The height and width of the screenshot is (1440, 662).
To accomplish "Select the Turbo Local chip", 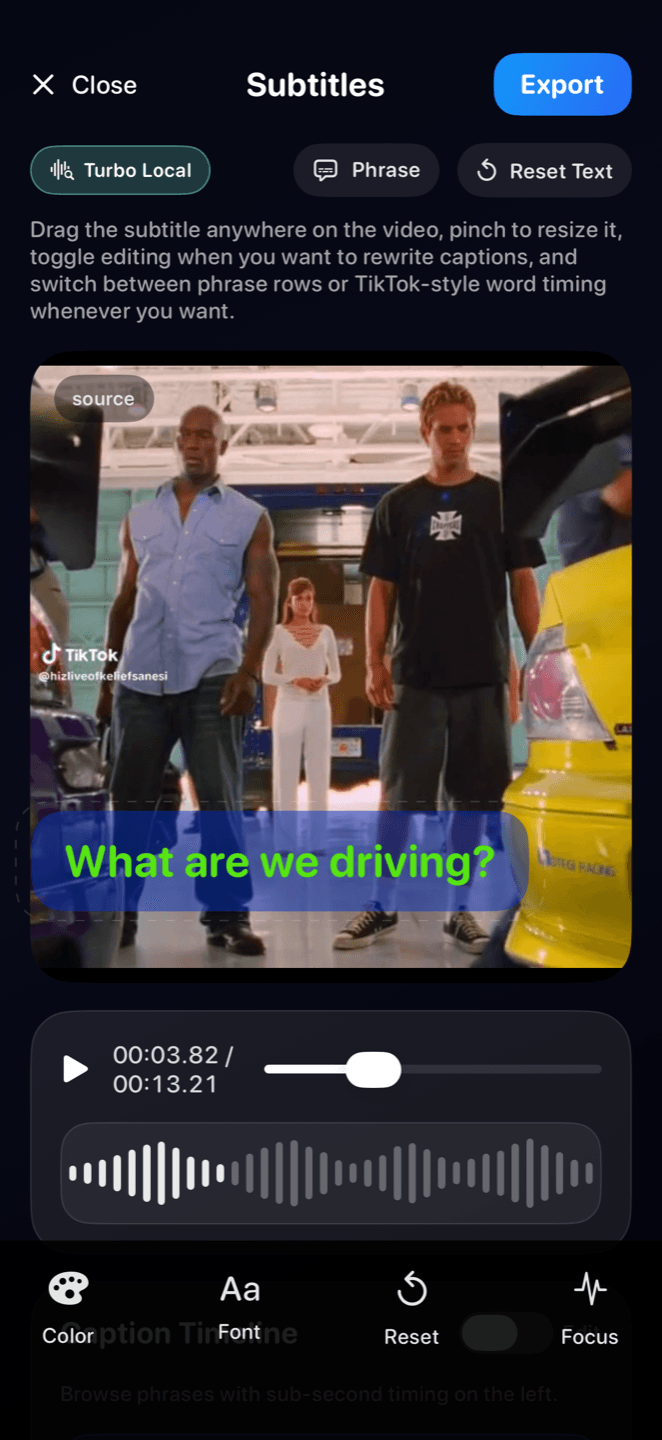I will tap(120, 170).
